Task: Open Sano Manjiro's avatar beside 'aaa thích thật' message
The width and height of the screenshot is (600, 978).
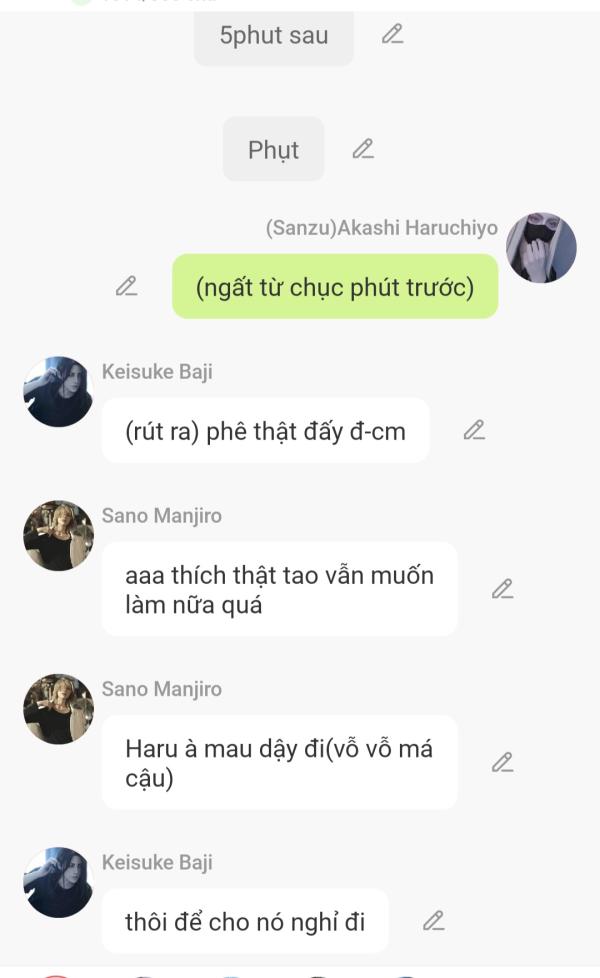Action: [59, 536]
